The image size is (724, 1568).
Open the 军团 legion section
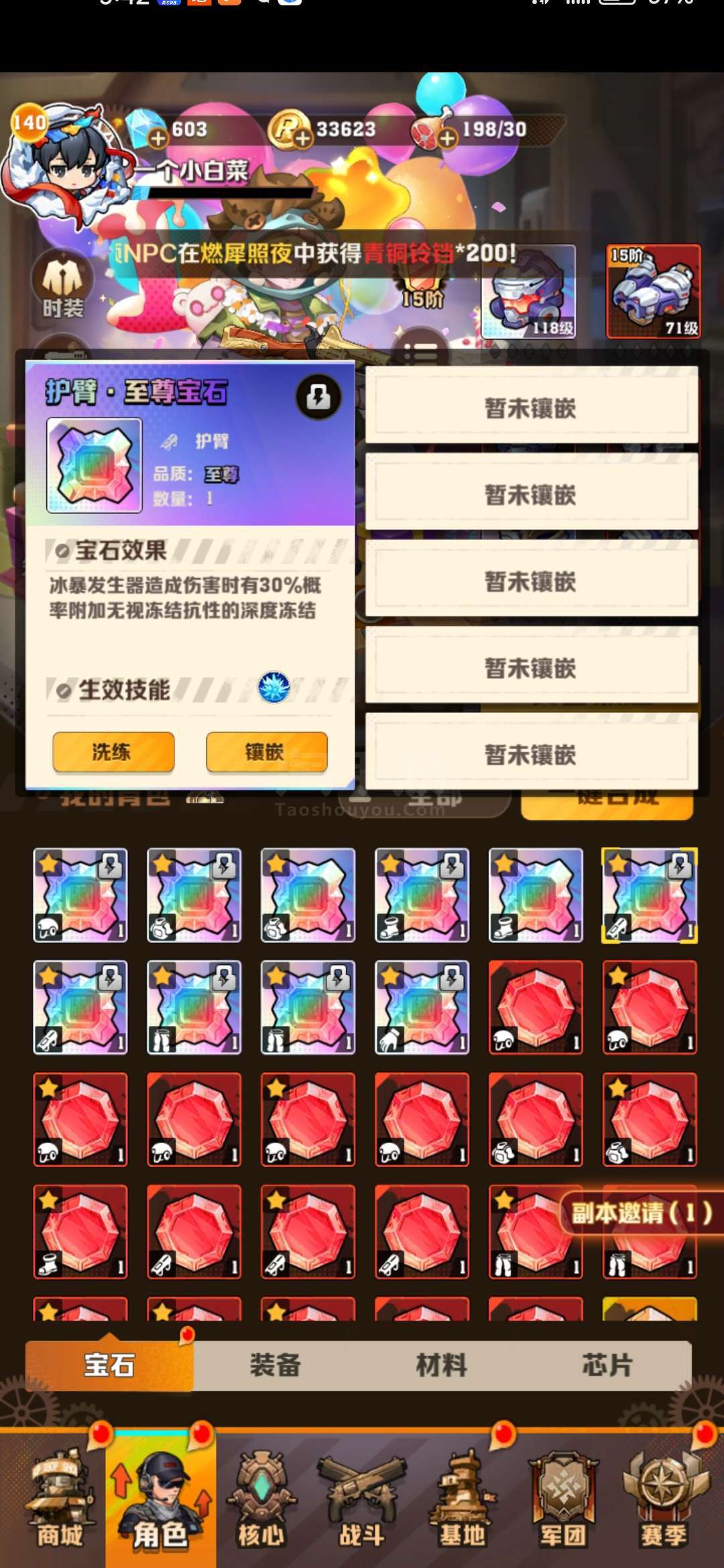tap(562, 1500)
